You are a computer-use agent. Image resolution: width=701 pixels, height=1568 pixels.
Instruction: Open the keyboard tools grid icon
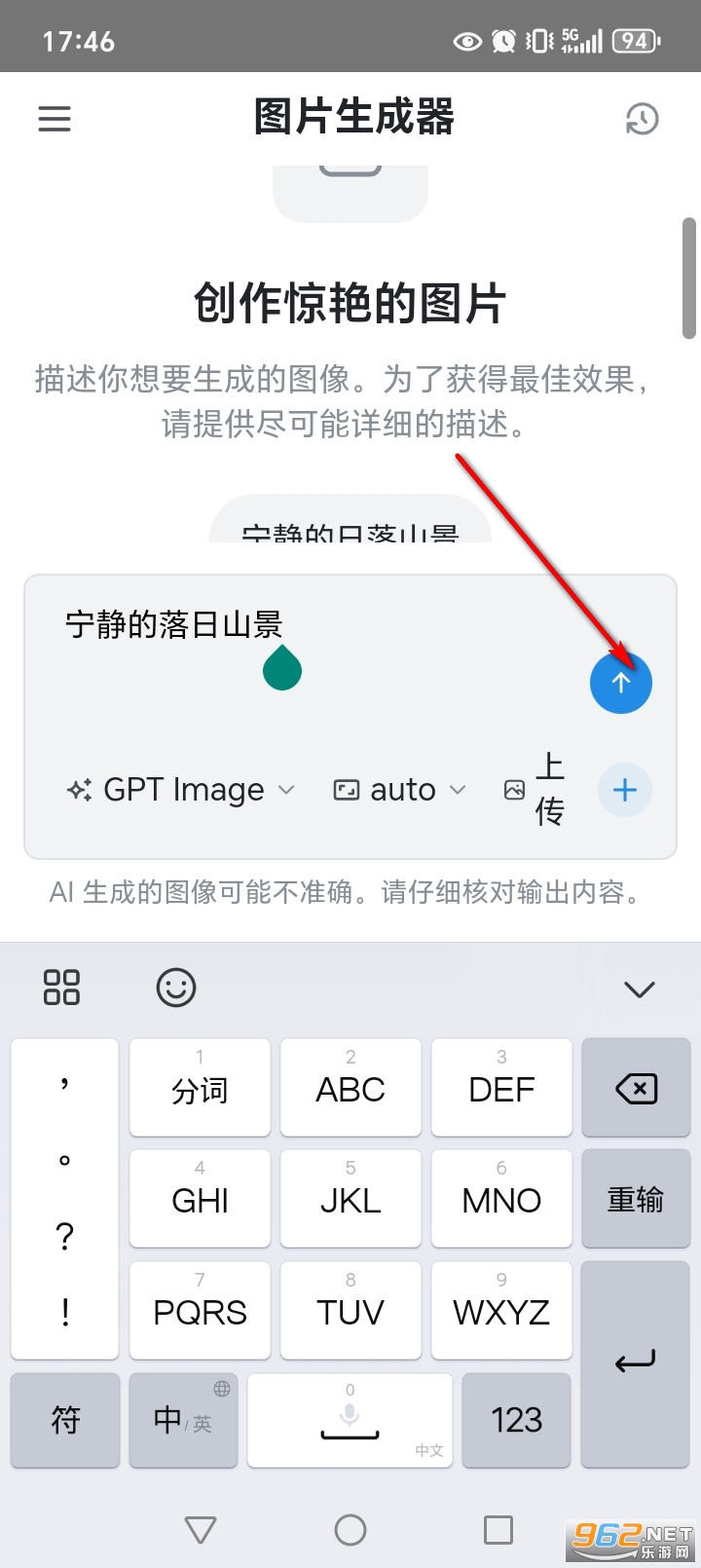pyautogui.click(x=61, y=988)
